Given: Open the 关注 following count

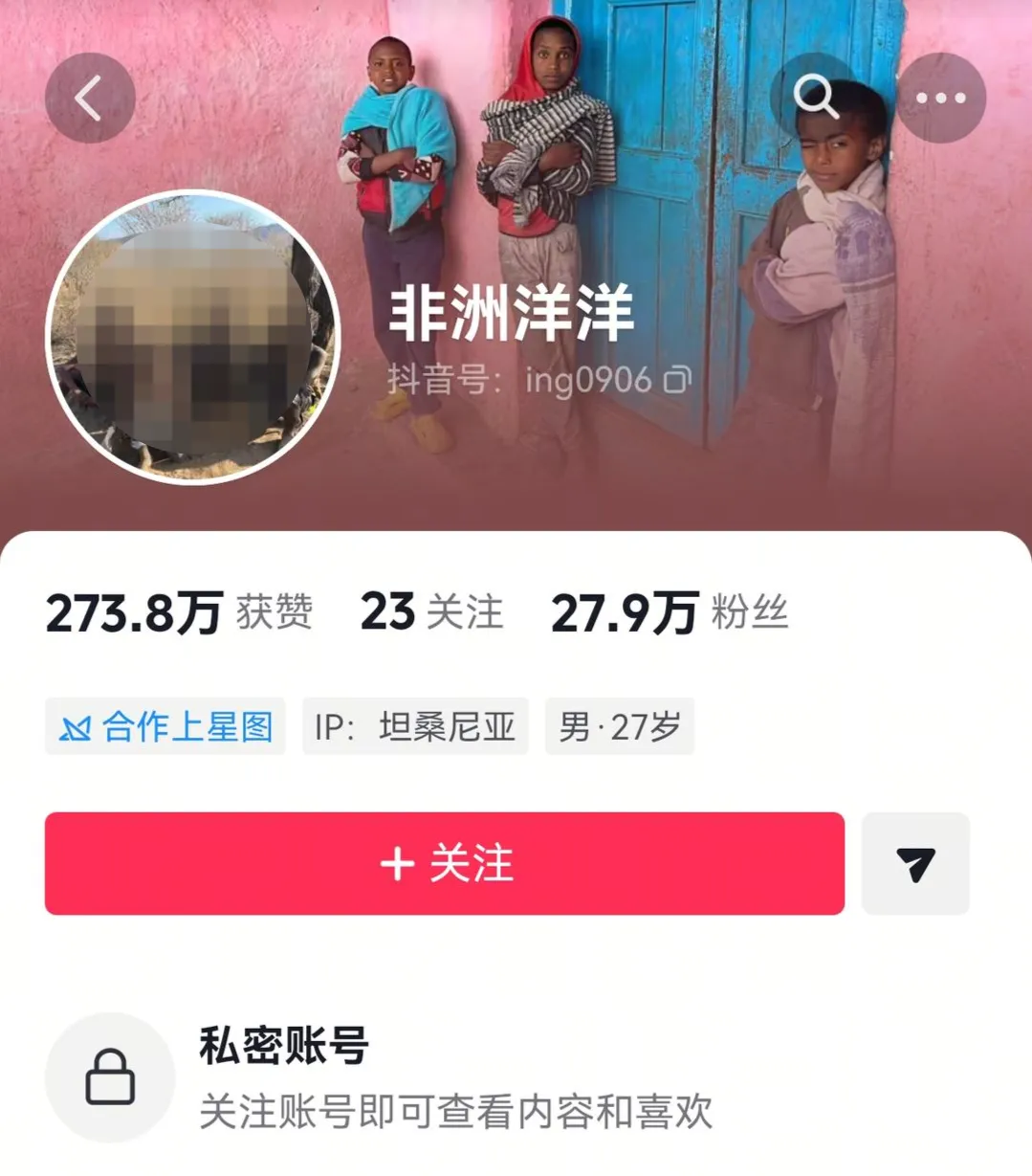Looking at the screenshot, I should pos(431,612).
